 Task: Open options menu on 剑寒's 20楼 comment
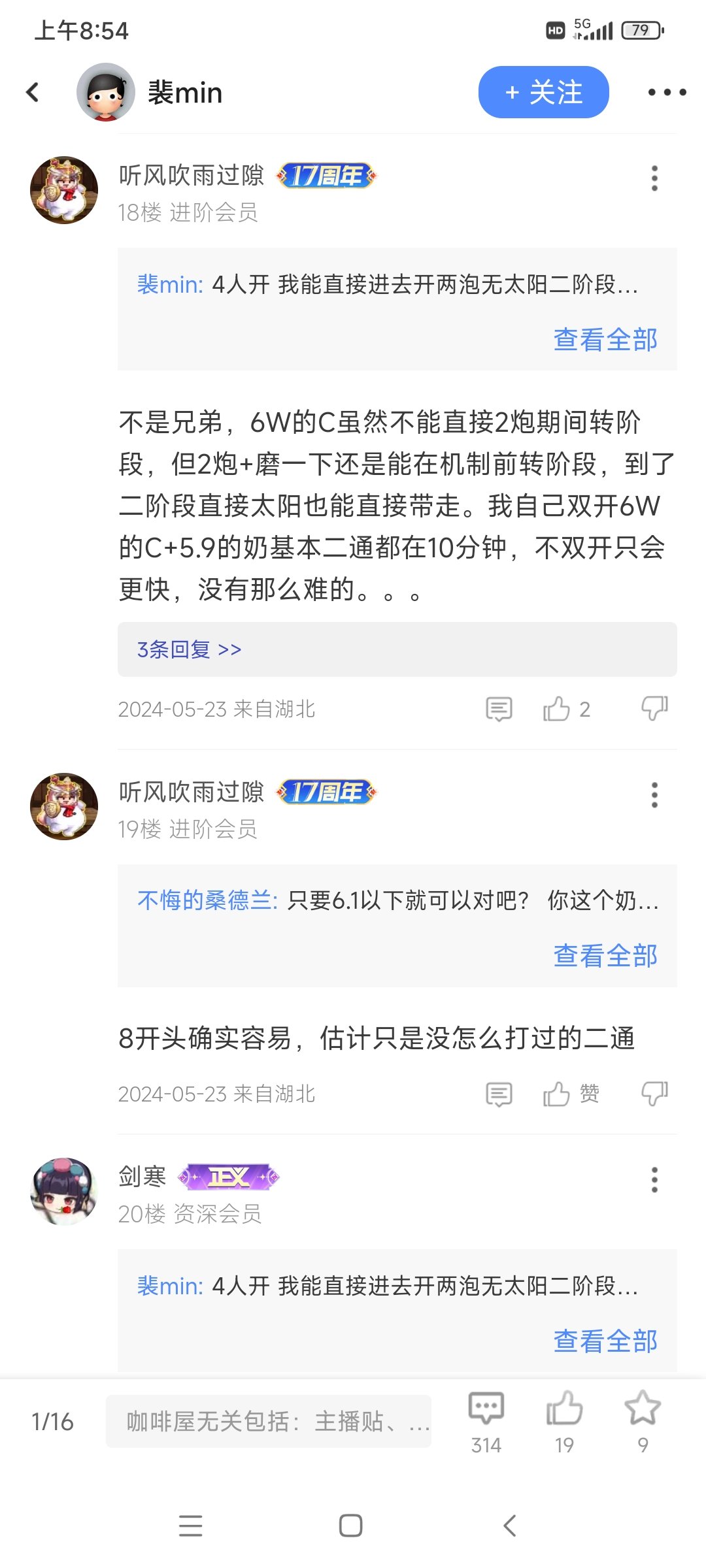click(654, 1180)
